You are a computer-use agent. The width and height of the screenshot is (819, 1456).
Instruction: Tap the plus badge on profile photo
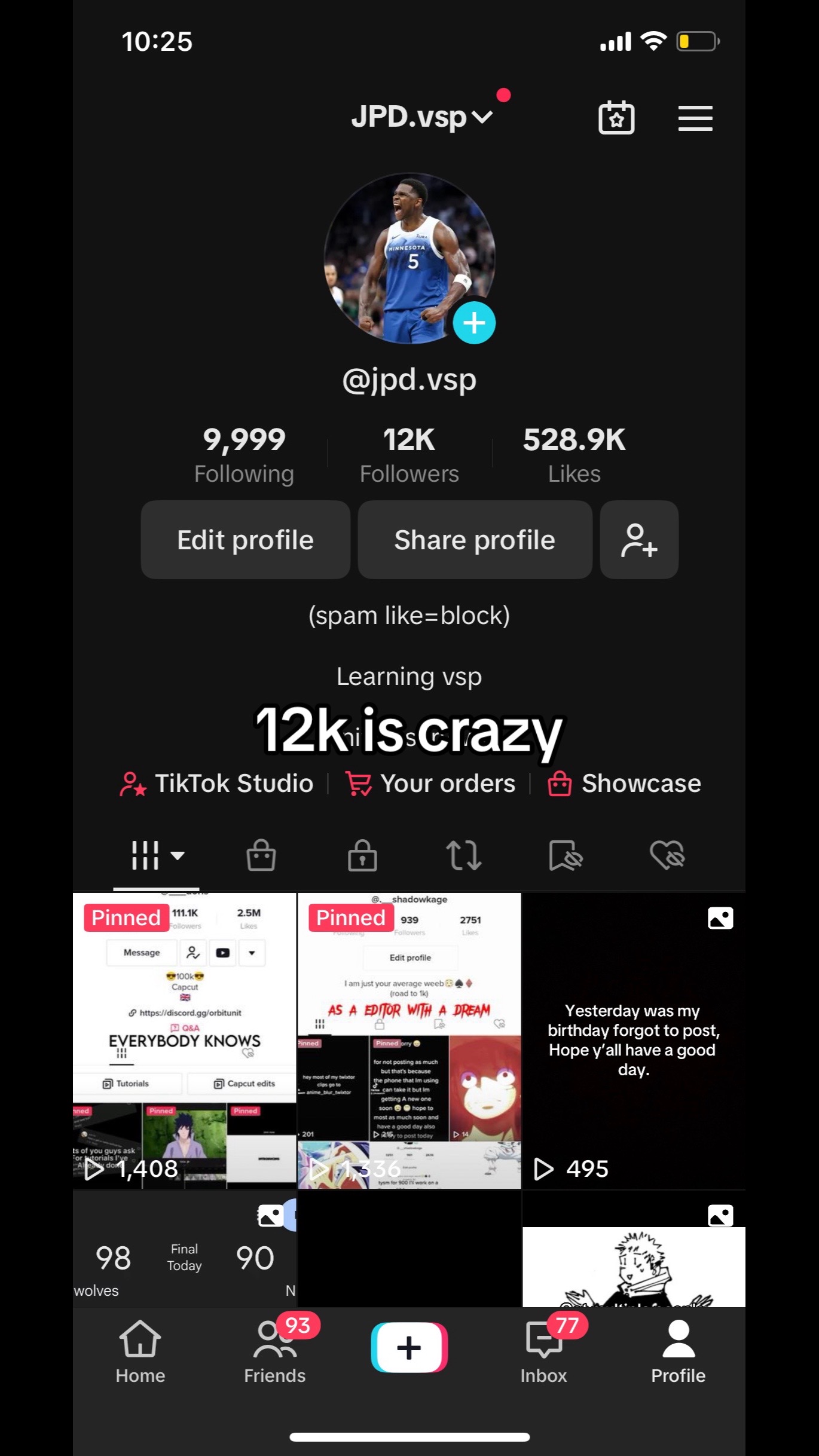(x=474, y=323)
